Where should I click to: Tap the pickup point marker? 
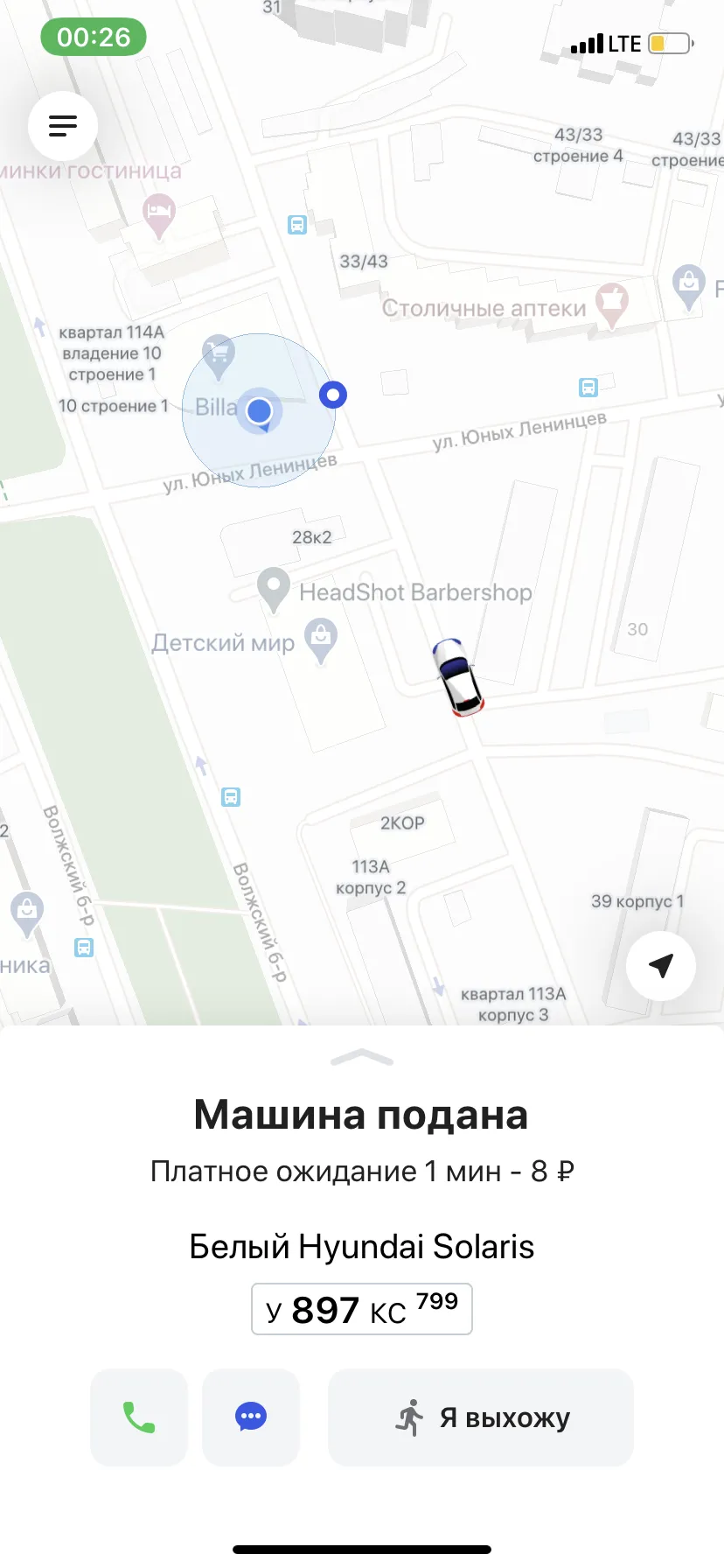(333, 395)
